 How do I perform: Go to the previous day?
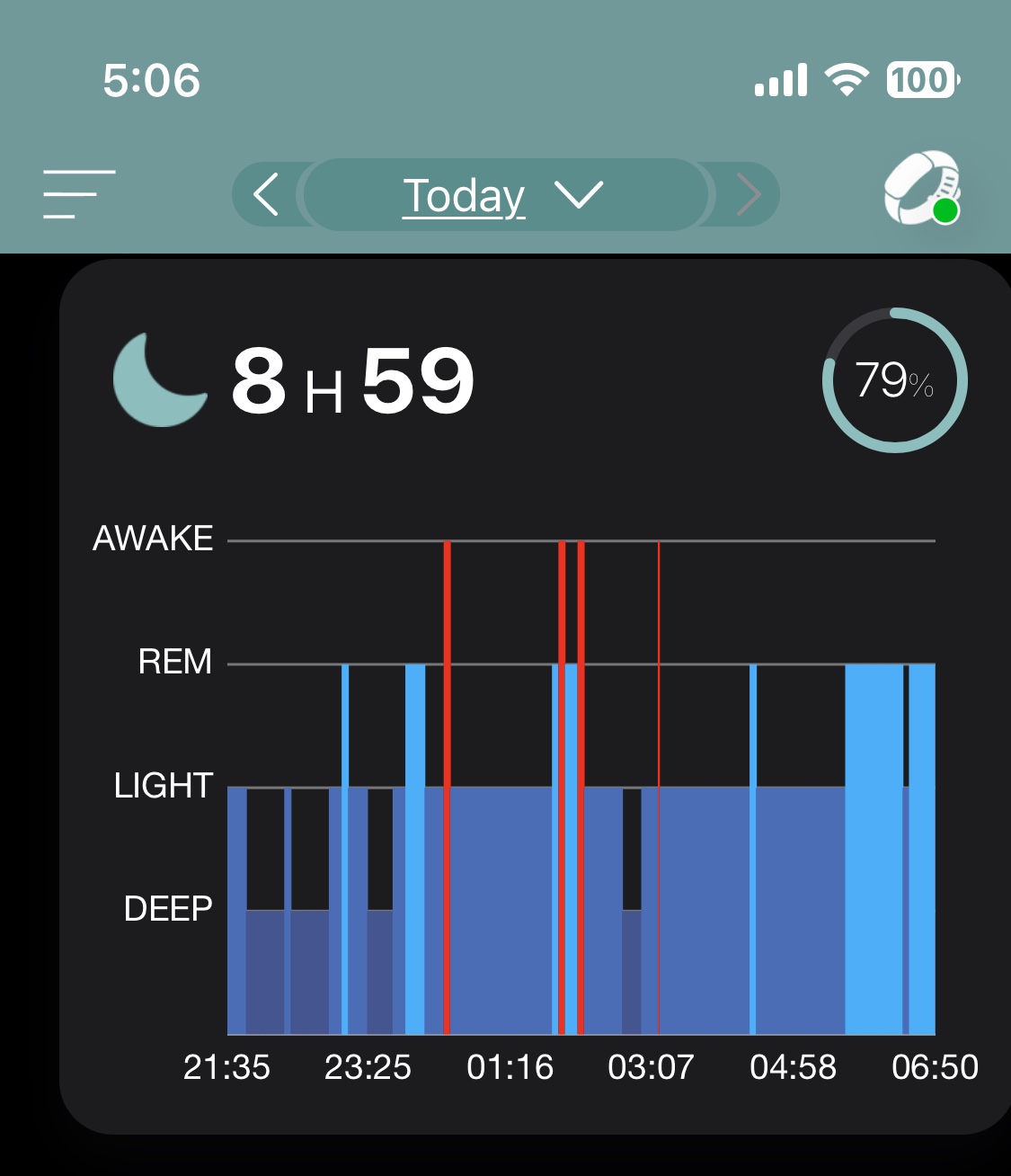[x=266, y=194]
